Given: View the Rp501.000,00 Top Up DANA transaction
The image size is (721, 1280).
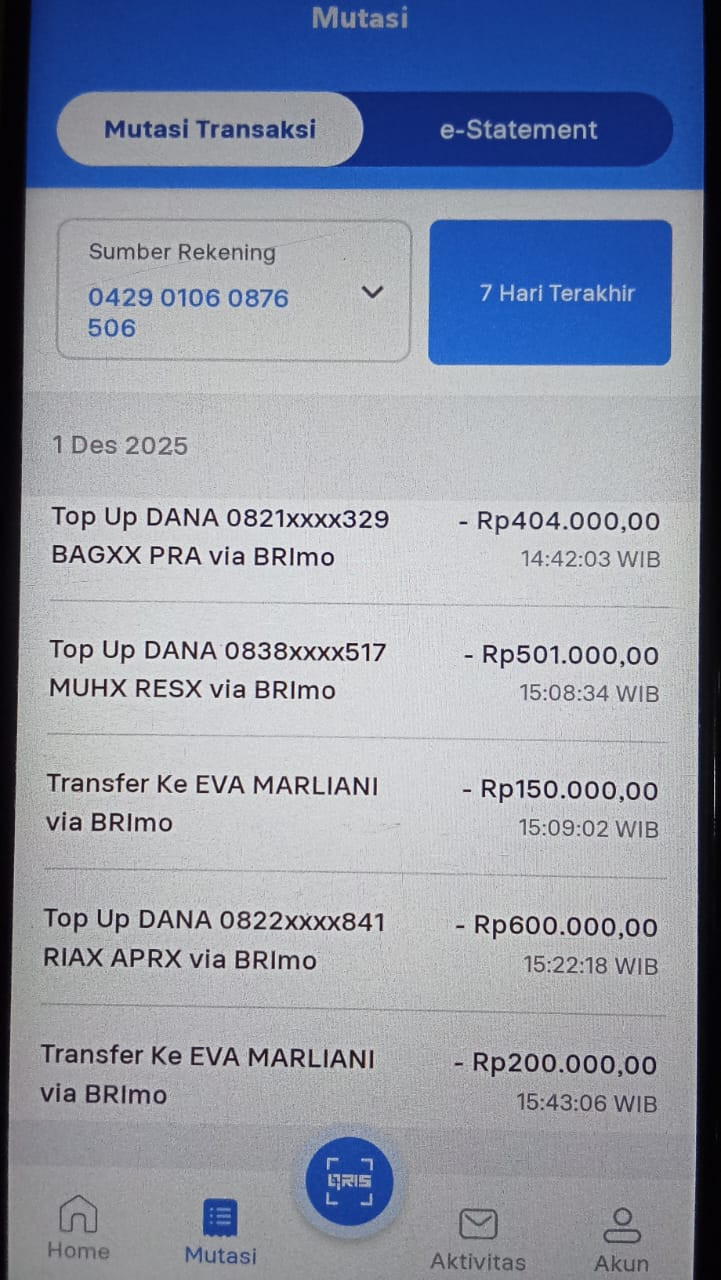Looking at the screenshot, I should coord(355,671).
